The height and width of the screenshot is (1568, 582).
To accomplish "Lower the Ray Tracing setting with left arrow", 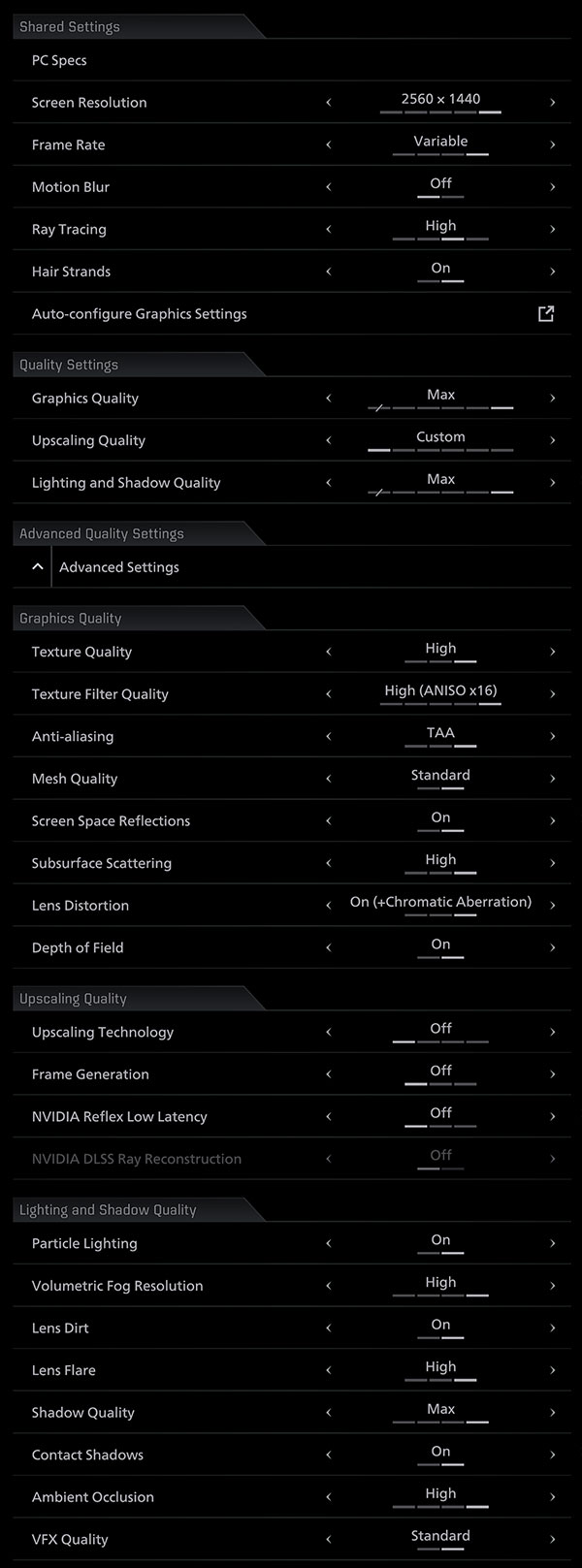I will 328,229.
